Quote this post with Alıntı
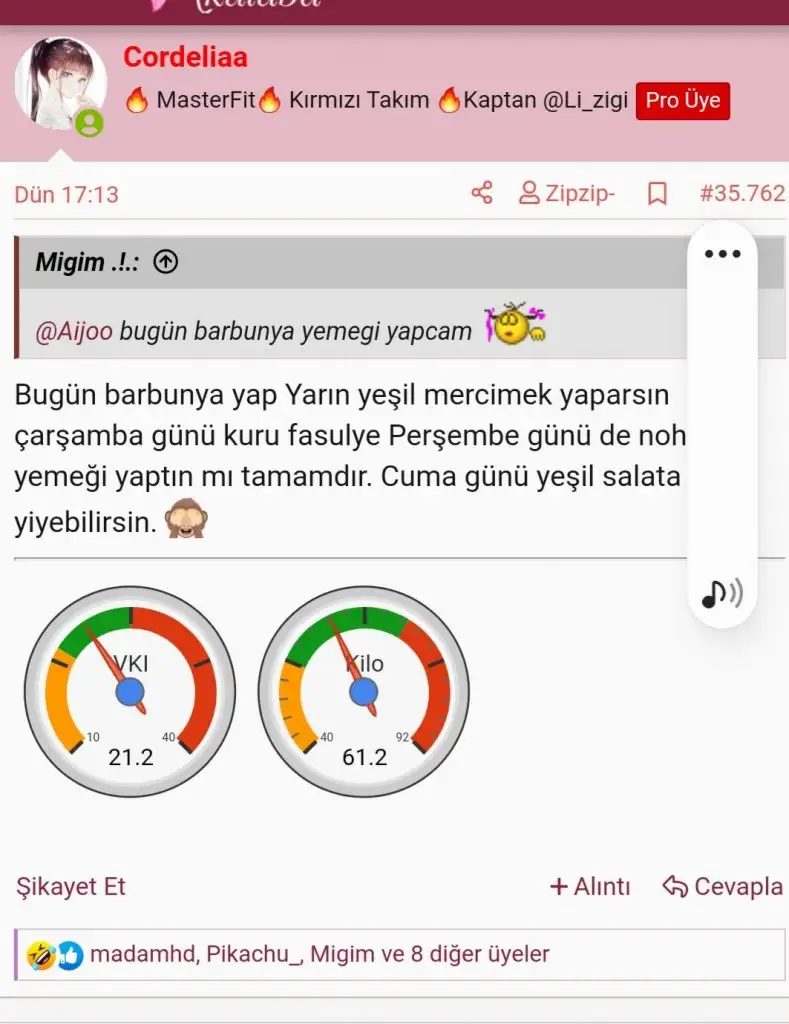The image size is (789, 1024). 590,886
